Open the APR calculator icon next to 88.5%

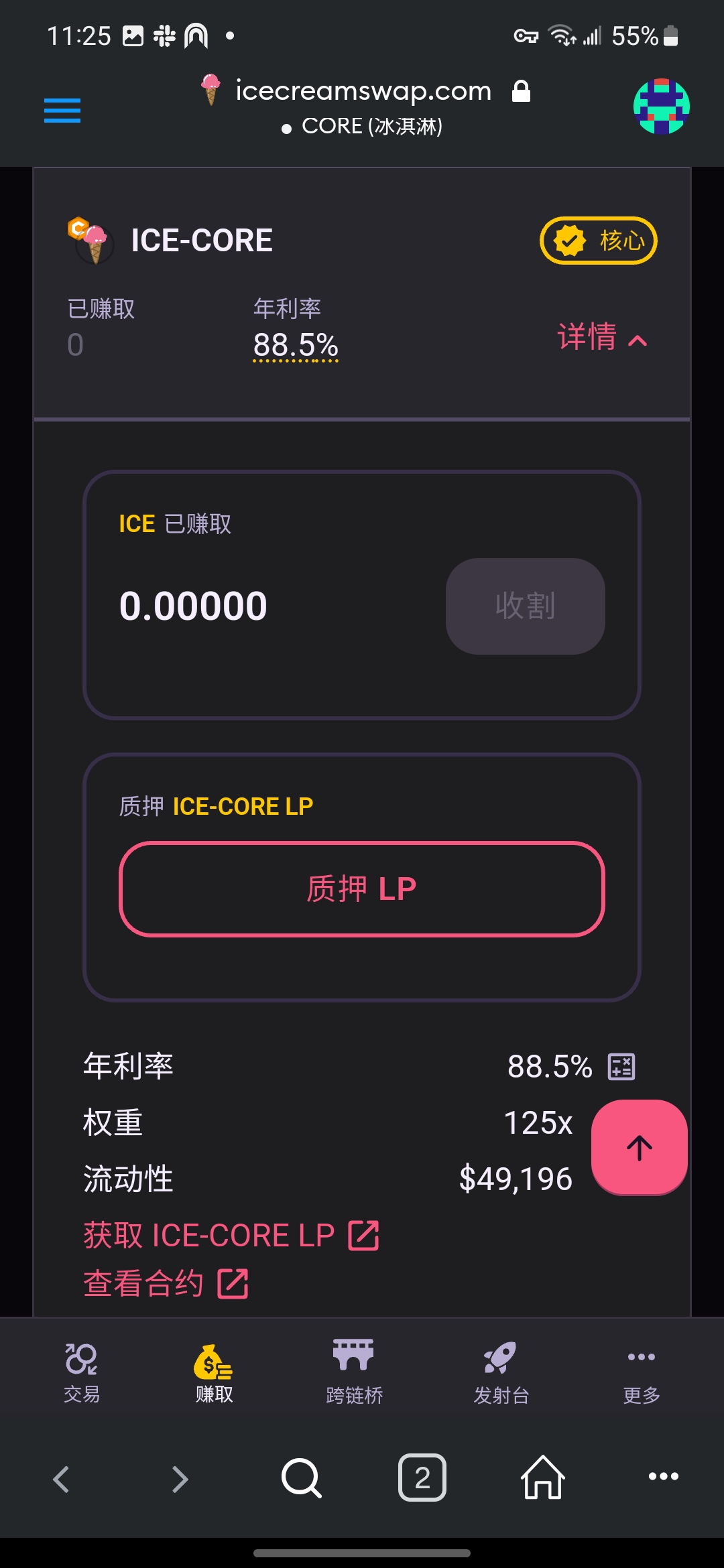pos(621,1066)
